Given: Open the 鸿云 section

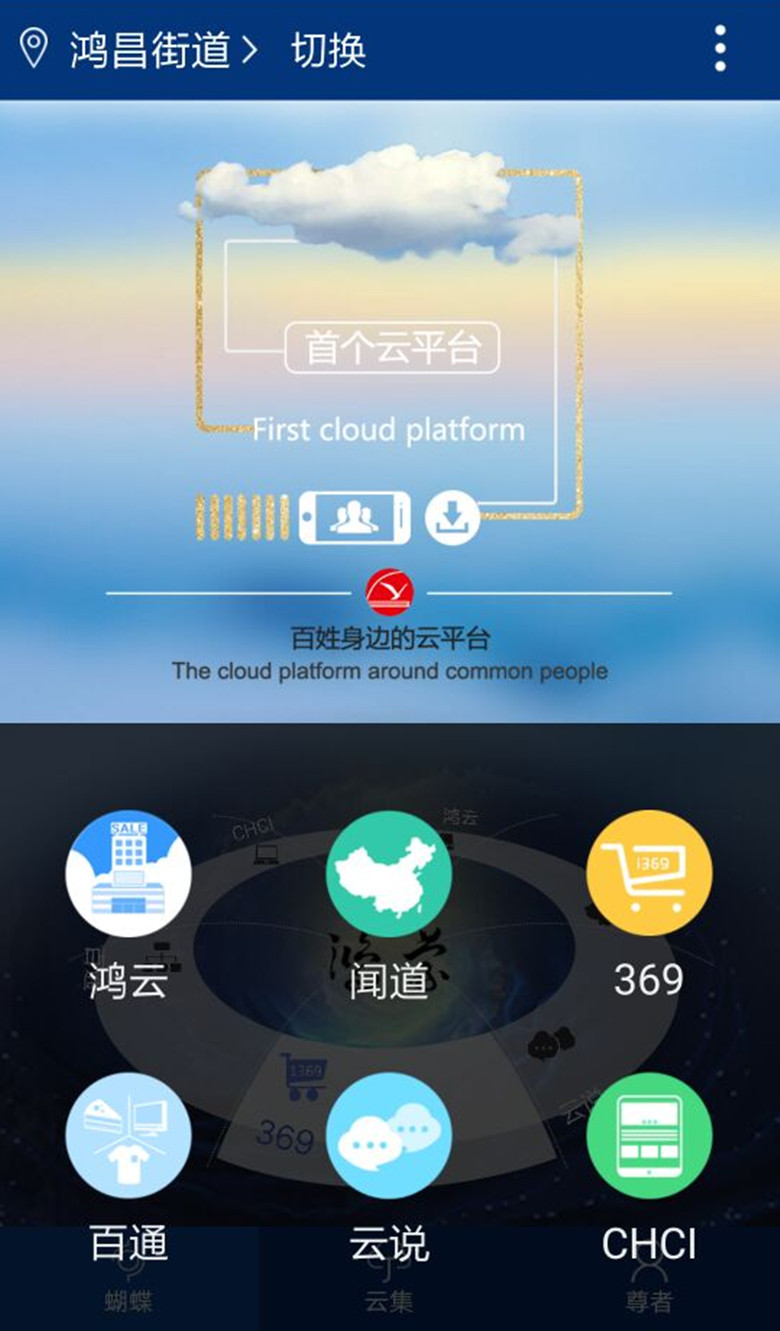Looking at the screenshot, I should tap(128, 873).
